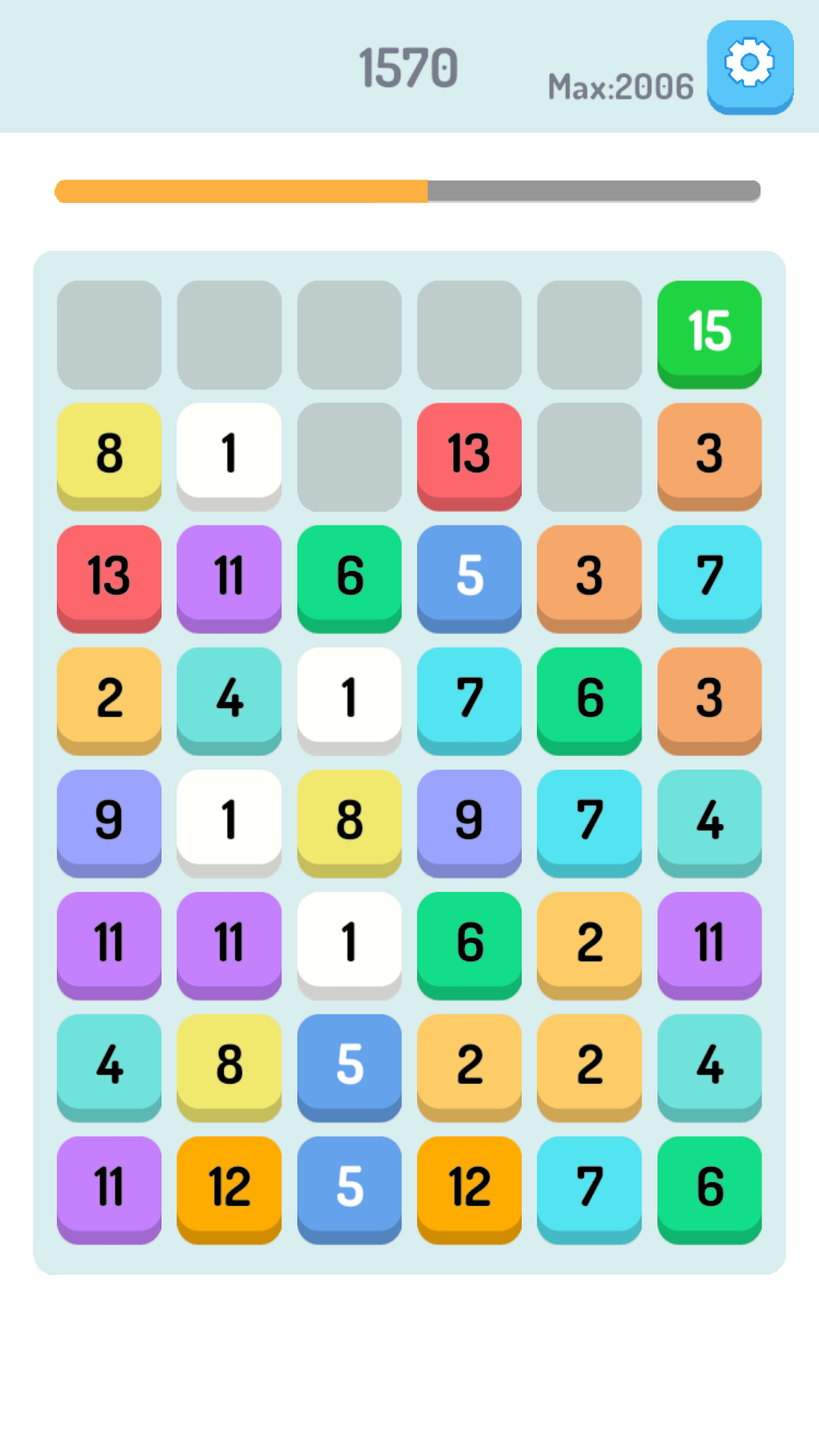Tap the green 6 tile in the bottom-right corner

(710, 1191)
